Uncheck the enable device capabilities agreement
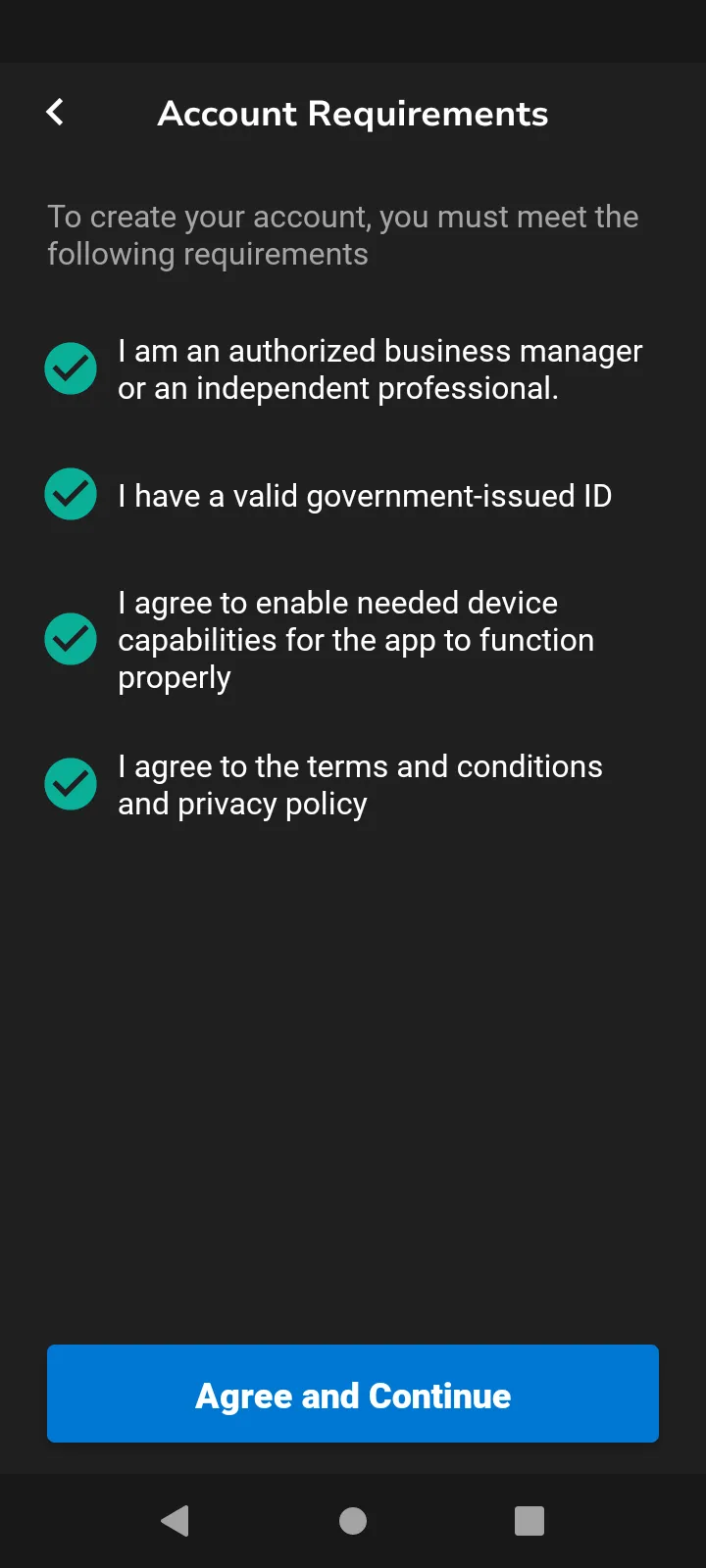Image resolution: width=706 pixels, height=1568 pixels. (71, 639)
